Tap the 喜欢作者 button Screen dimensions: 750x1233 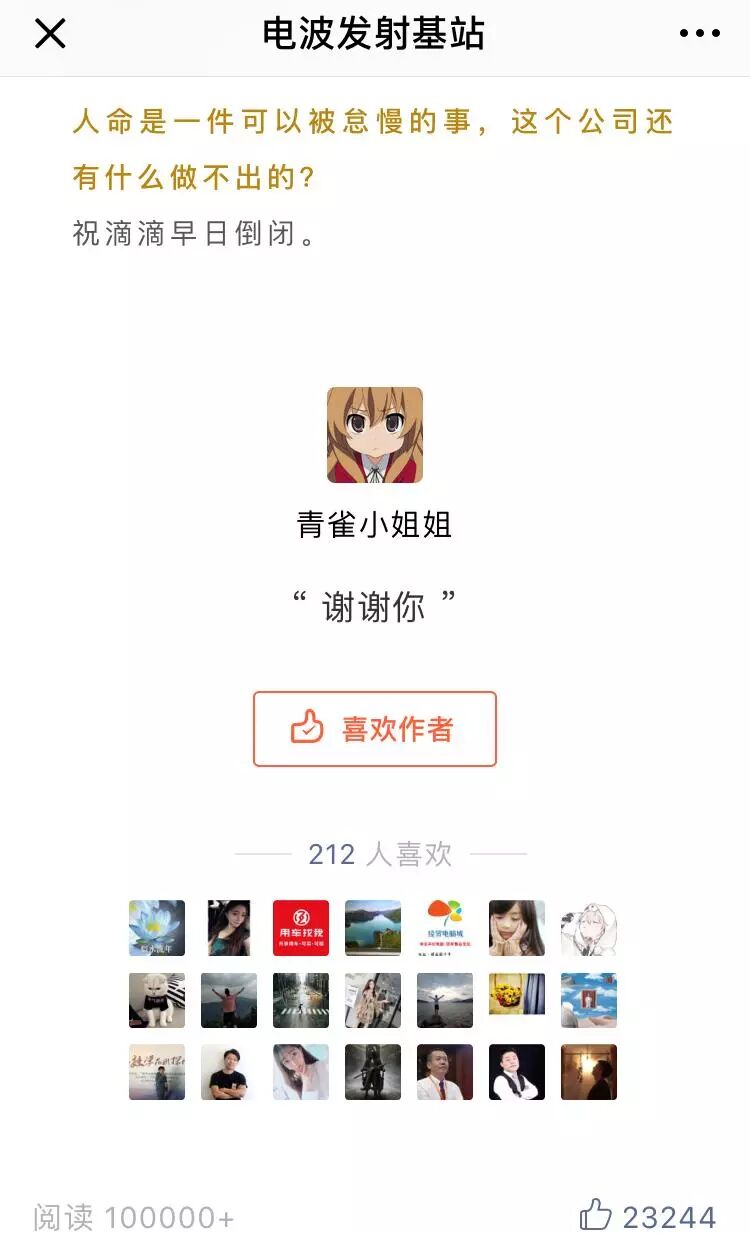[375, 729]
